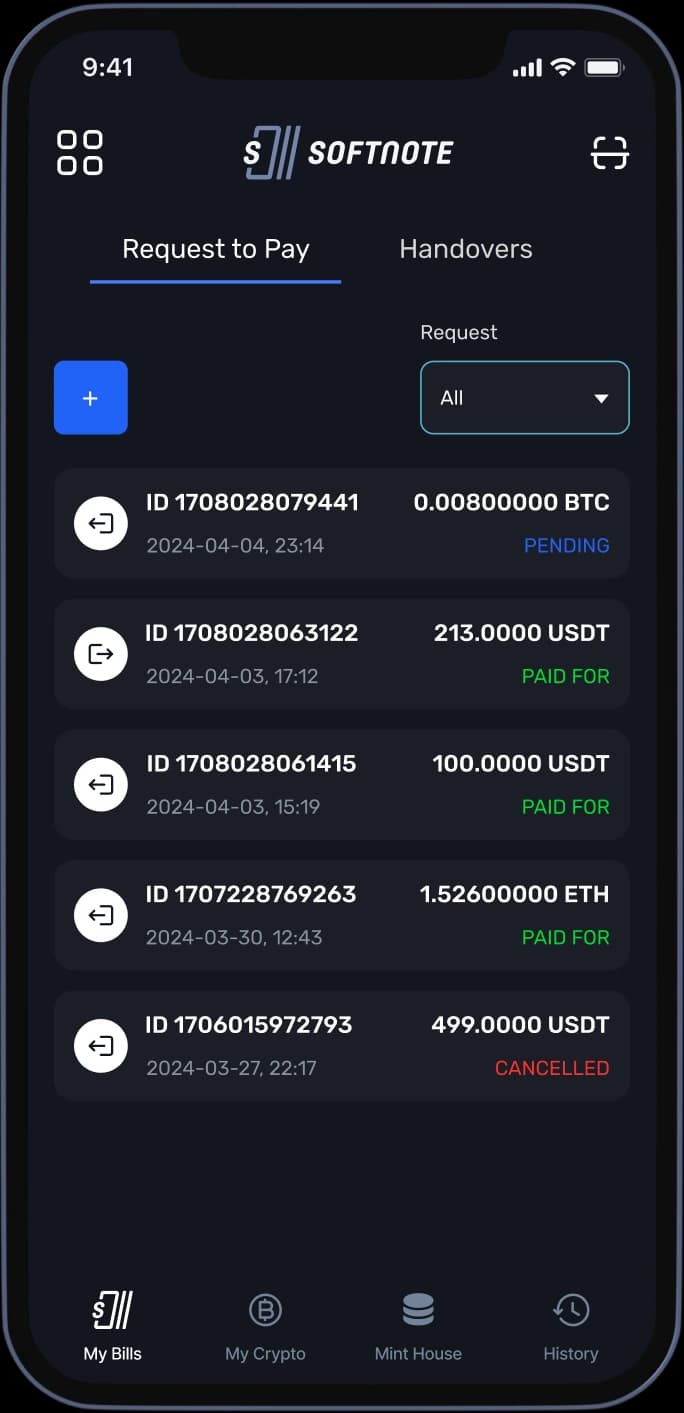Select the Request to Pay tab
Image resolution: width=684 pixels, height=1413 pixels.
pyautogui.click(x=215, y=249)
